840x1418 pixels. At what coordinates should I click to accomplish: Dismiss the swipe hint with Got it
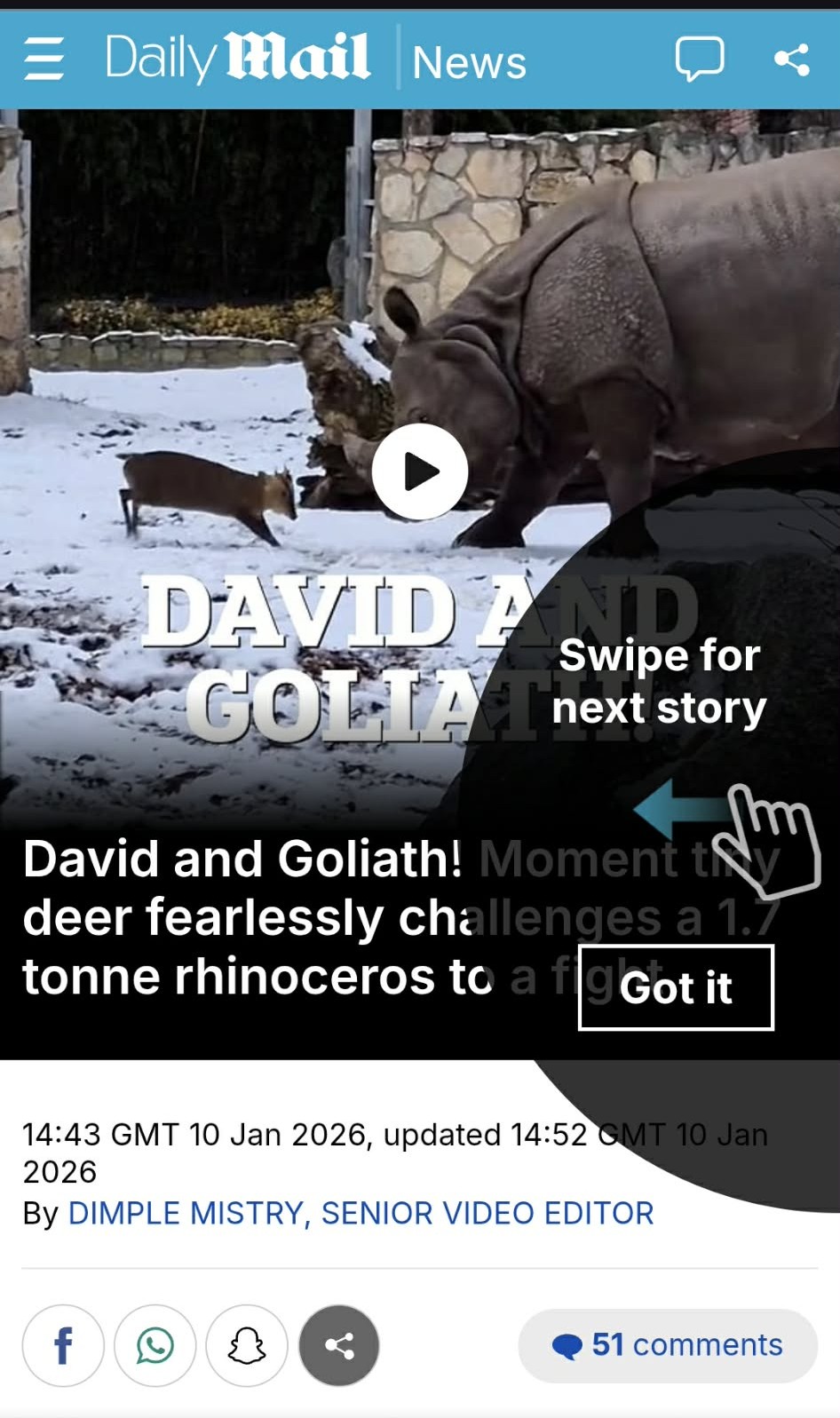(676, 987)
